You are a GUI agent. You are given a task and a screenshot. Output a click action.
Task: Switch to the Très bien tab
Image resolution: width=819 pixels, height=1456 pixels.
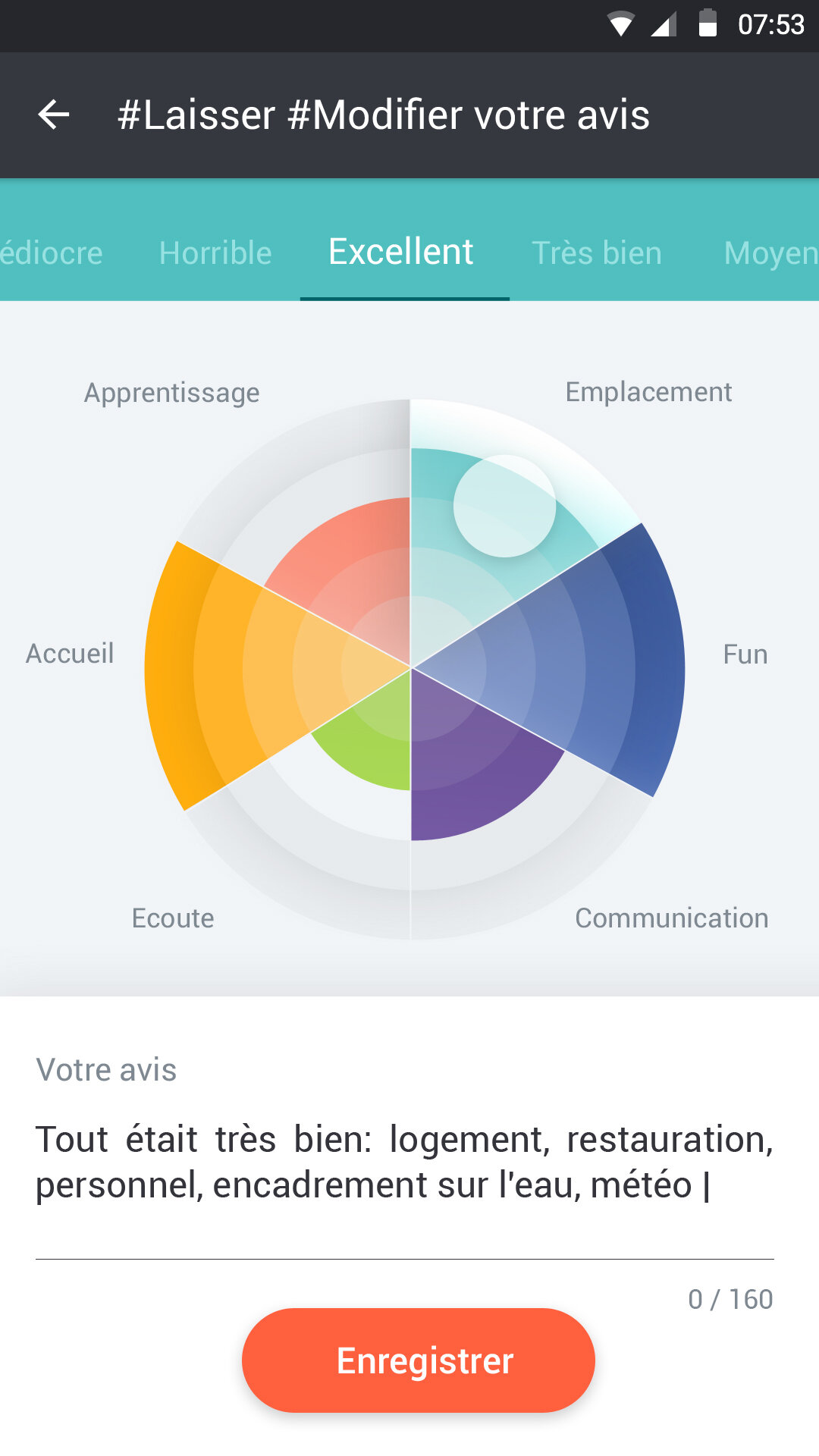pos(597,253)
